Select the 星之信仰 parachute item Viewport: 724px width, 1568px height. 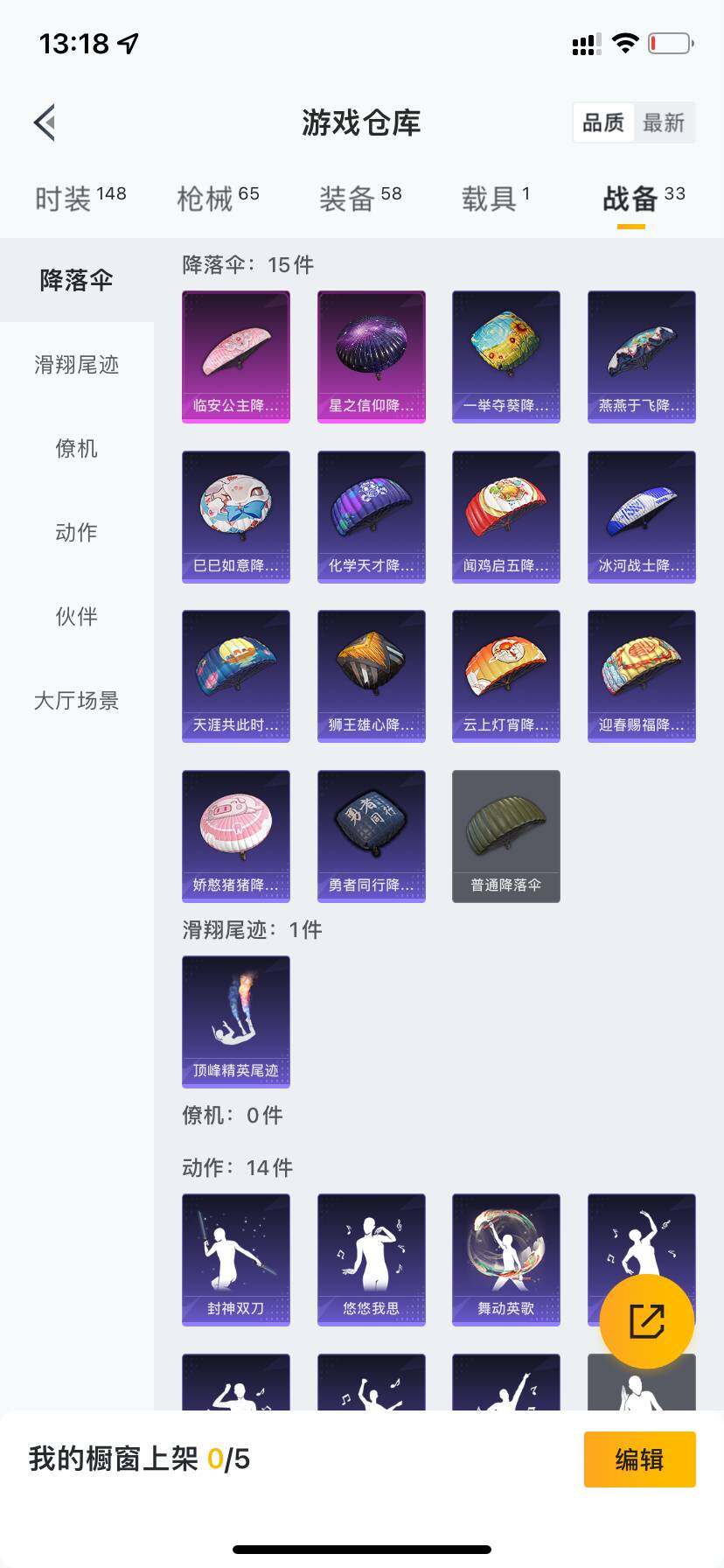tap(371, 356)
